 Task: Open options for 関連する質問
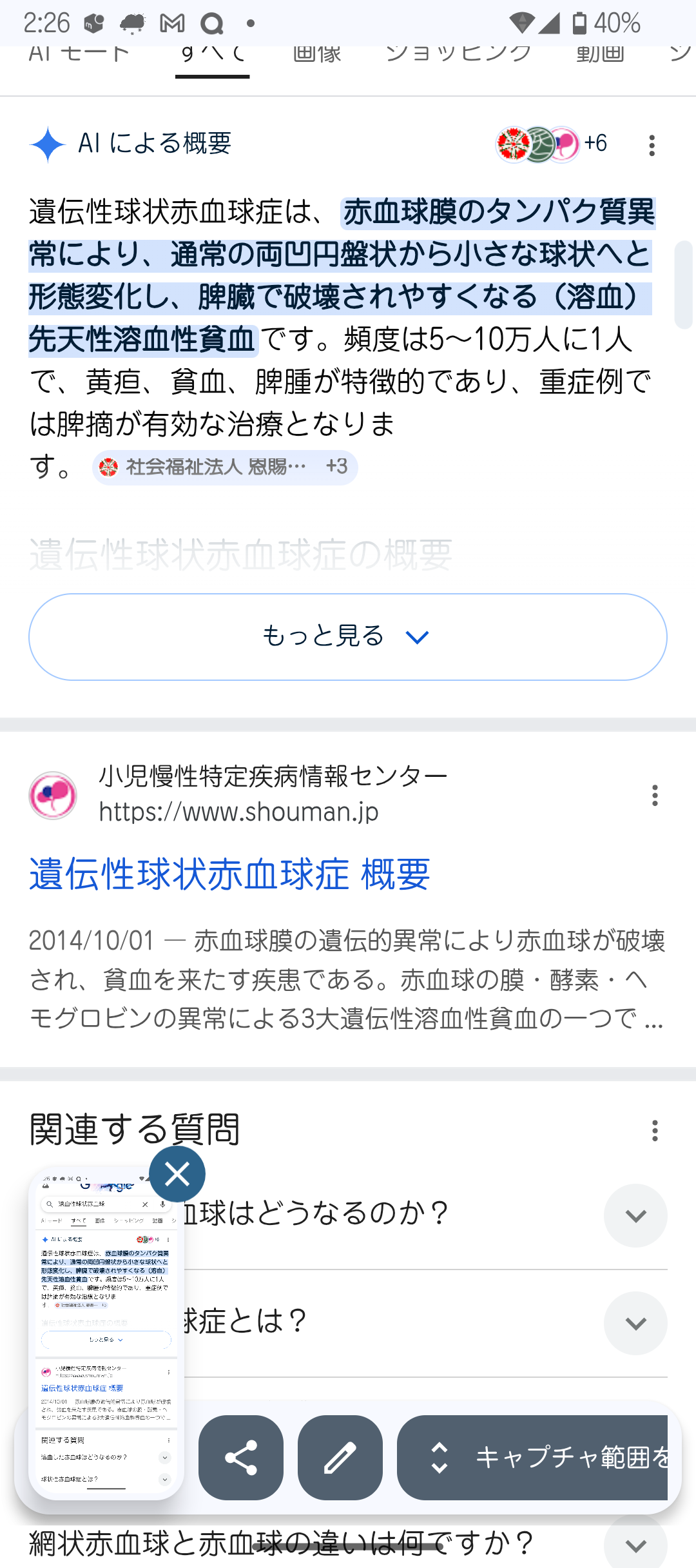[655, 1131]
